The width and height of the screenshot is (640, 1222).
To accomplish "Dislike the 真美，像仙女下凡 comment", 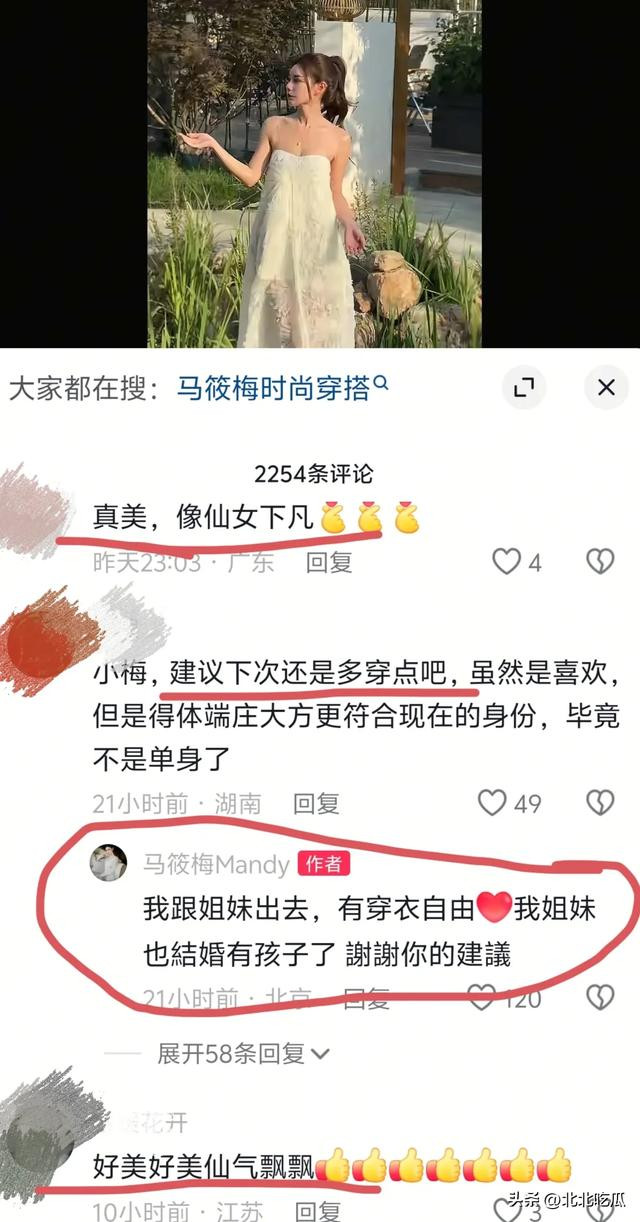I will pos(600,562).
